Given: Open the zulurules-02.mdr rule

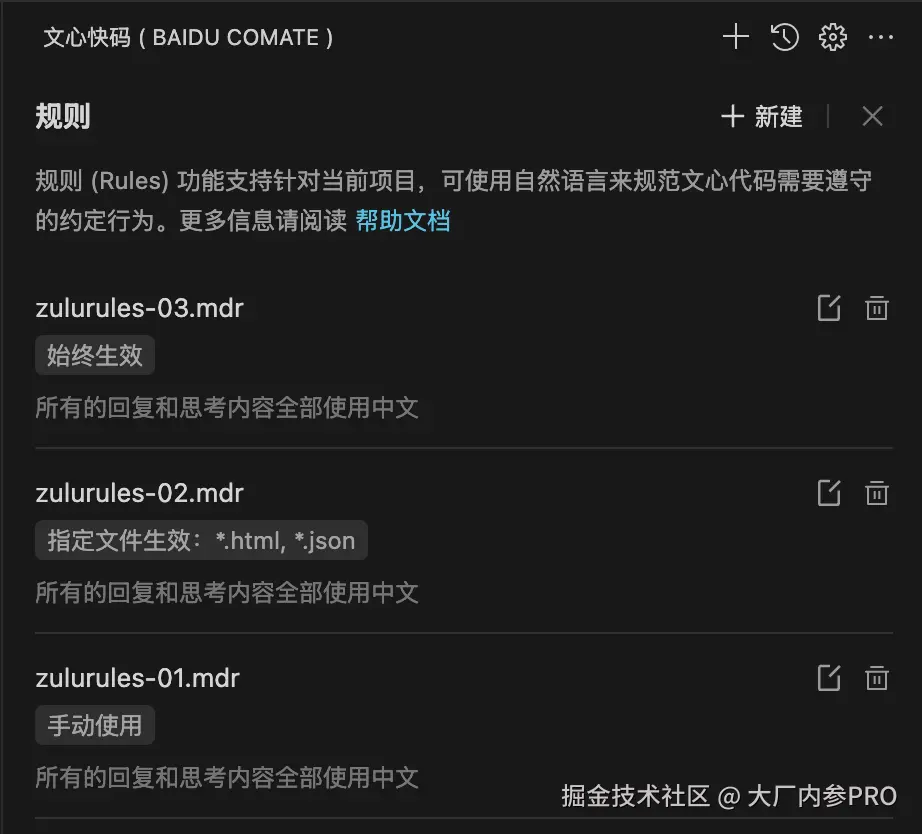Looking at the screenshot, I should pos(139,493).
